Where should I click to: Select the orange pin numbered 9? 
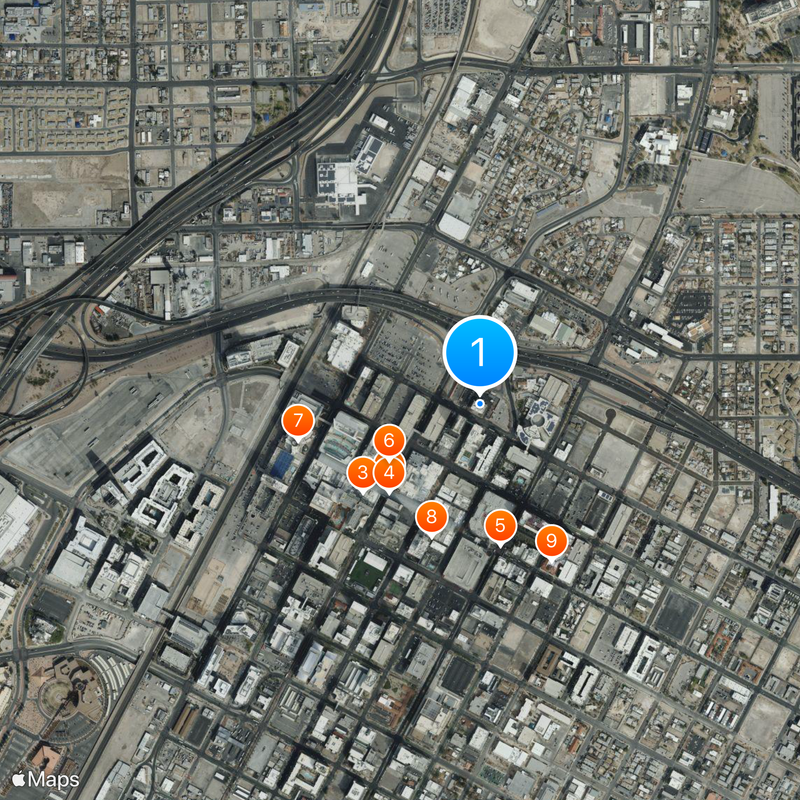click(551, 541)
